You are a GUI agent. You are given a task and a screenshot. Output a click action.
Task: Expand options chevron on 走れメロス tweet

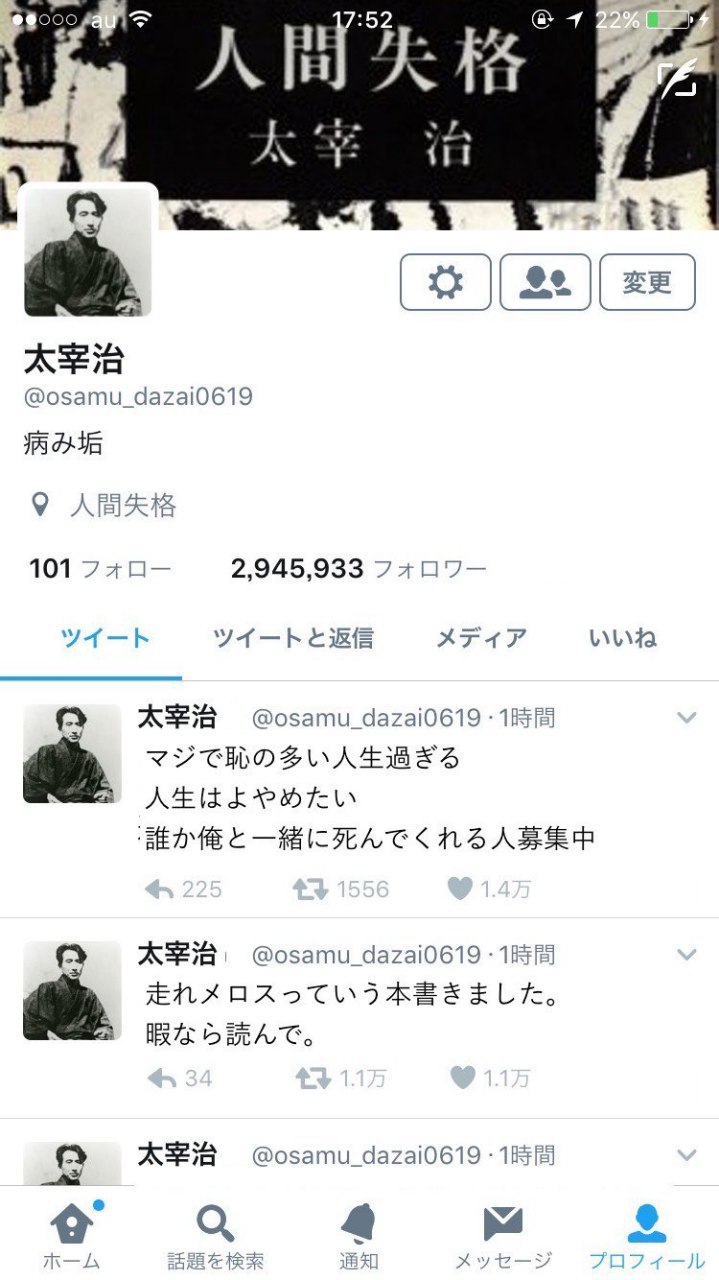tap(686, 954)
